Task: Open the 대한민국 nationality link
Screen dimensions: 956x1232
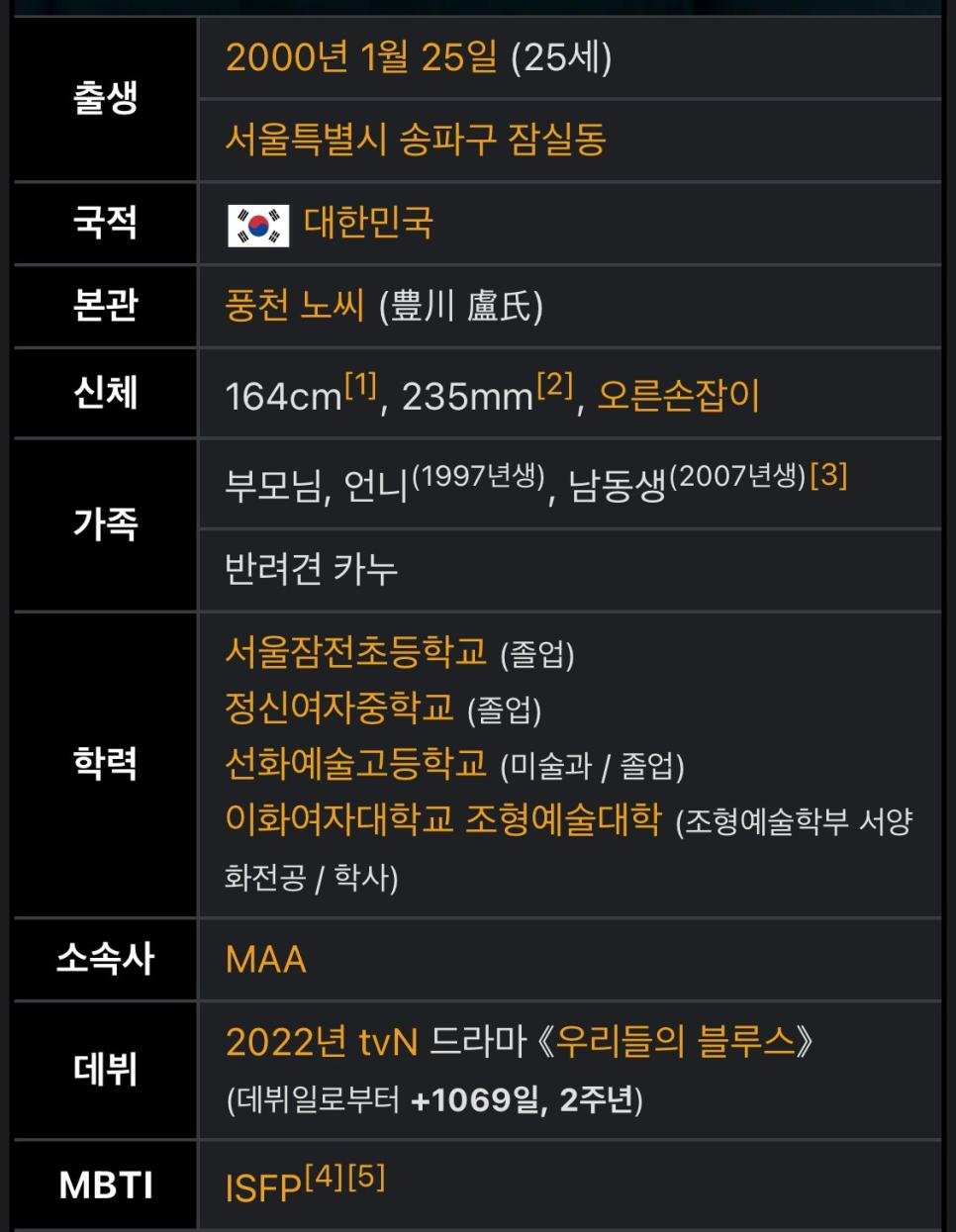Action: coord(367,223)
